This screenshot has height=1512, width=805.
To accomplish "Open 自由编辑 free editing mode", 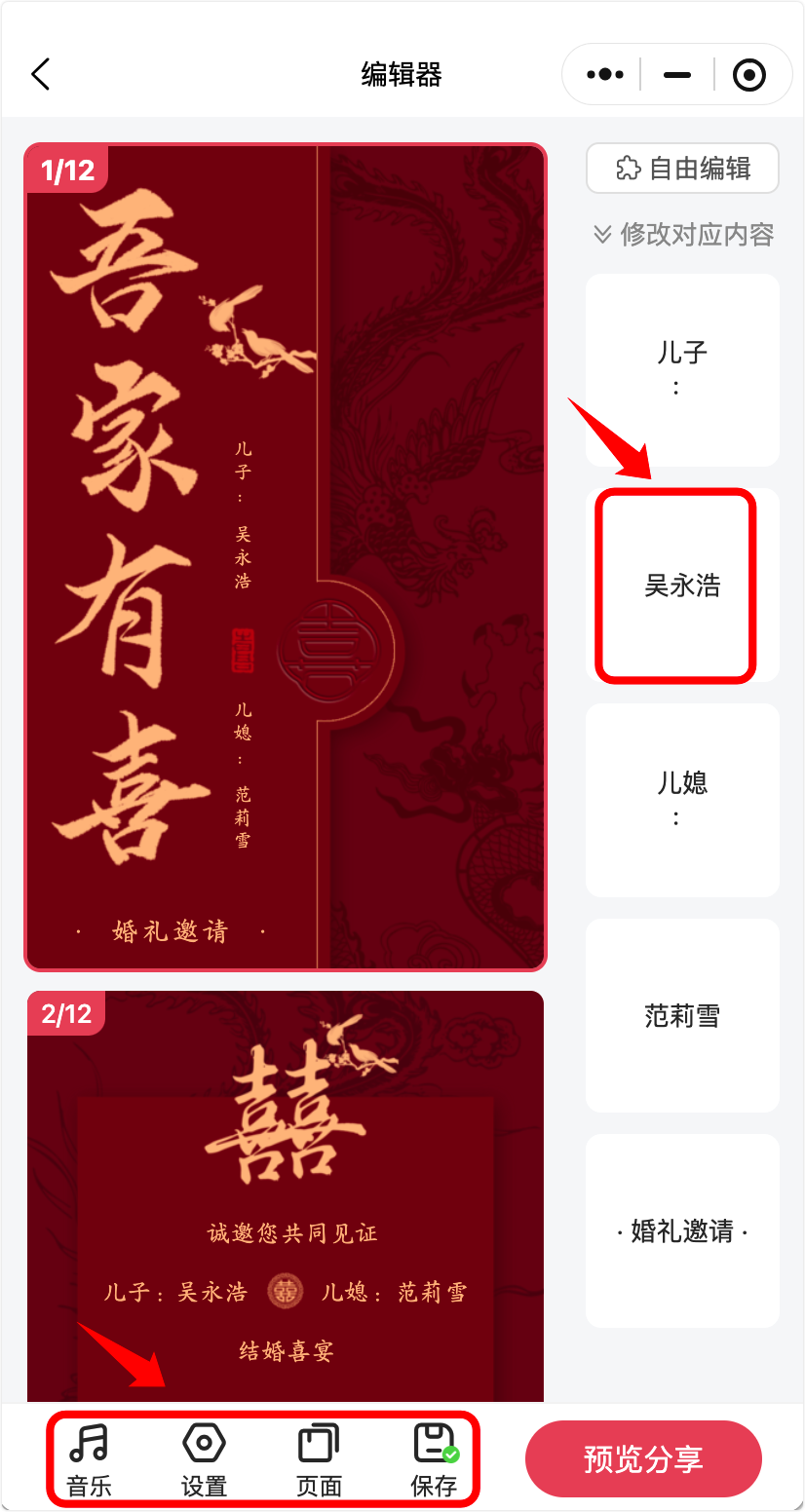I will coord(682,169).
